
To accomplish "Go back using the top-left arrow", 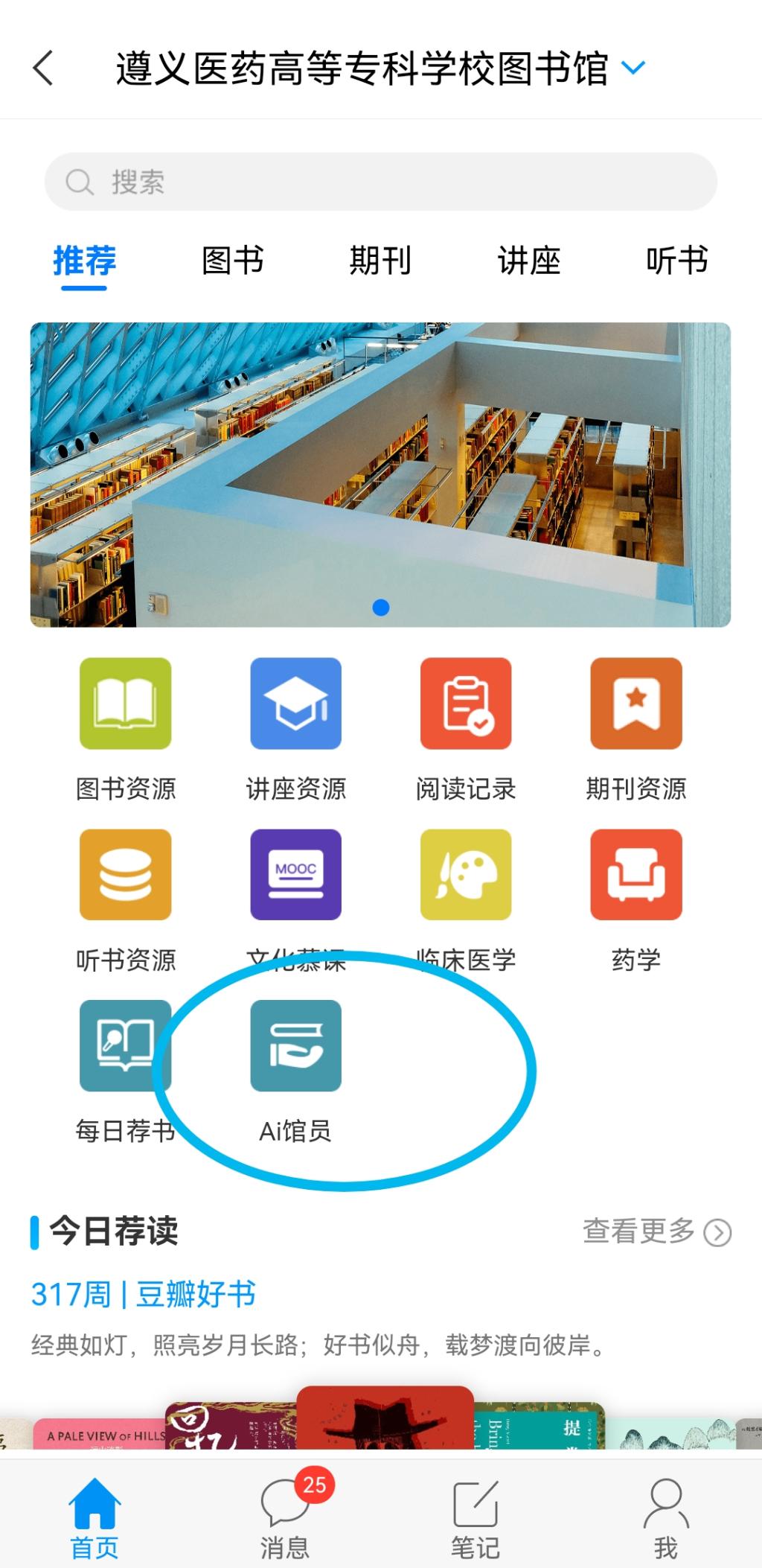I will [x=44, y=68].
